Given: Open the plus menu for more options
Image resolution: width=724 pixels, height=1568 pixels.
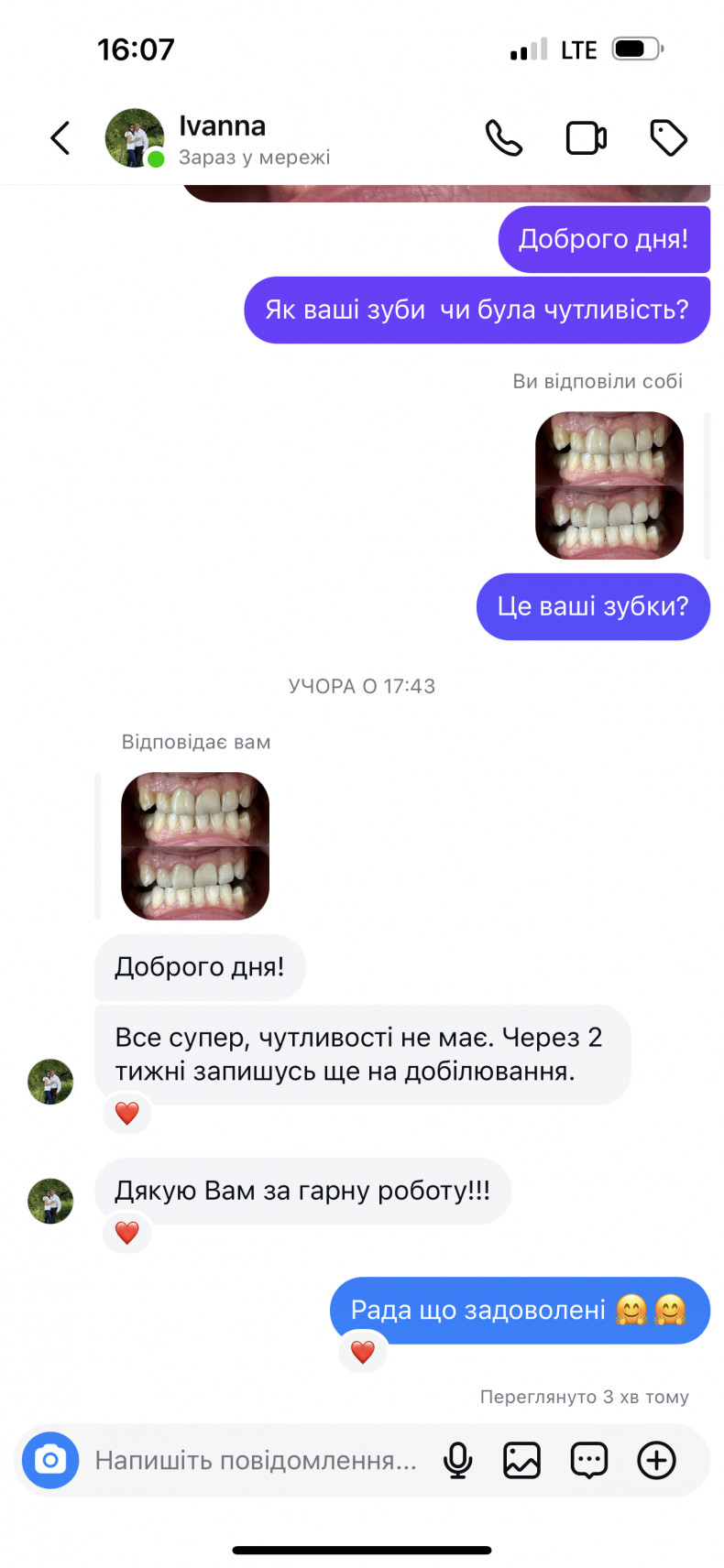Looking at the screenshot, I should (x=656, y=1460).
